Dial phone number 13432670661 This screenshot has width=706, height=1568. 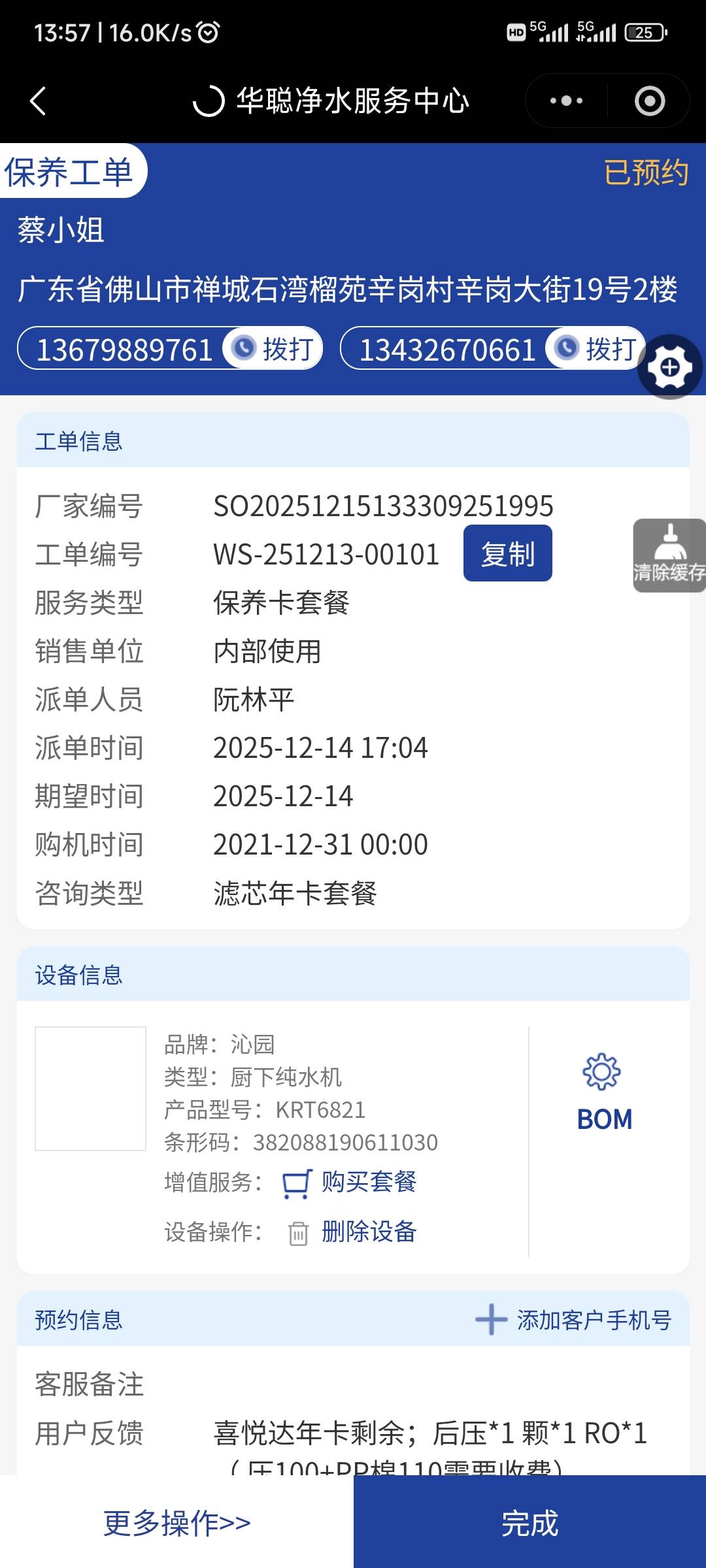597,349
